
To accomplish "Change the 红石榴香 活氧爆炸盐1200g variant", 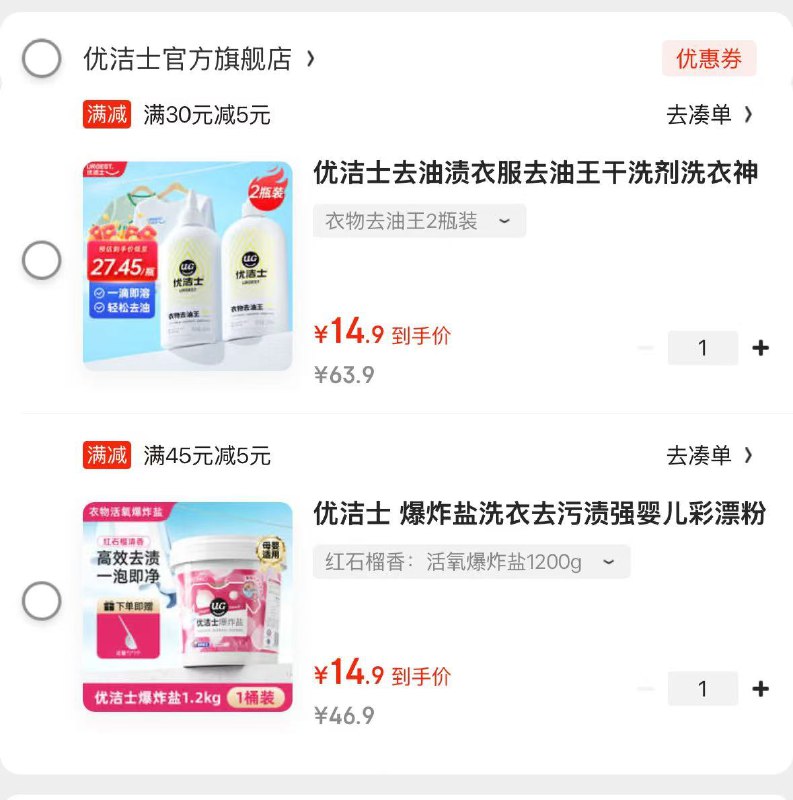I will click(471, 562).
